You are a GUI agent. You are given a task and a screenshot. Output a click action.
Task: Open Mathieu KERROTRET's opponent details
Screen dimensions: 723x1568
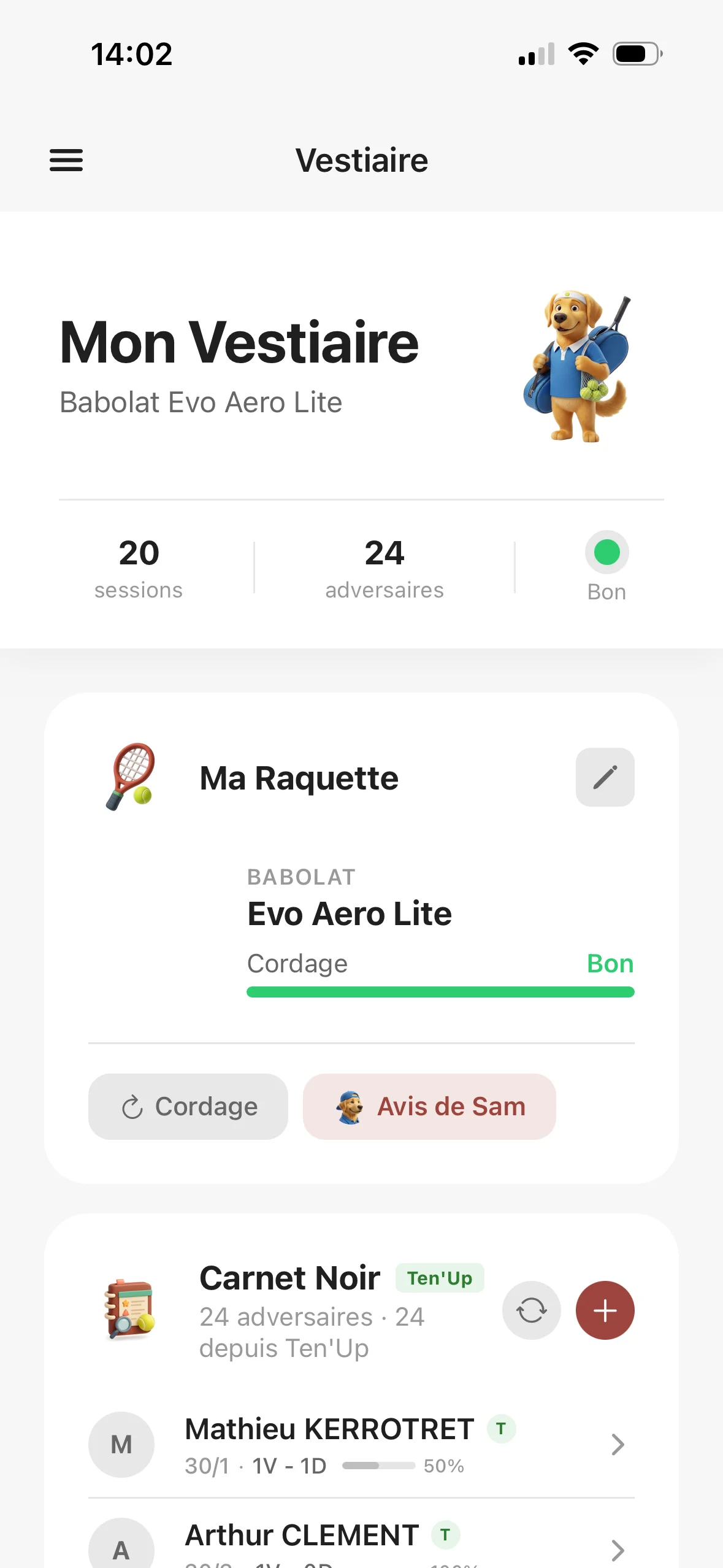pos(361,1444)
